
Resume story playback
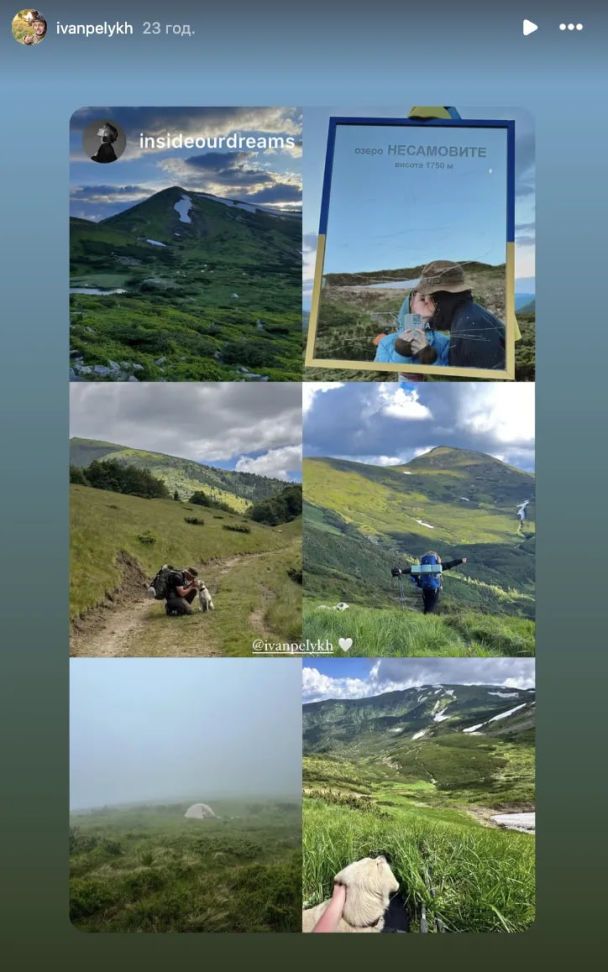[x=529, y=27]
